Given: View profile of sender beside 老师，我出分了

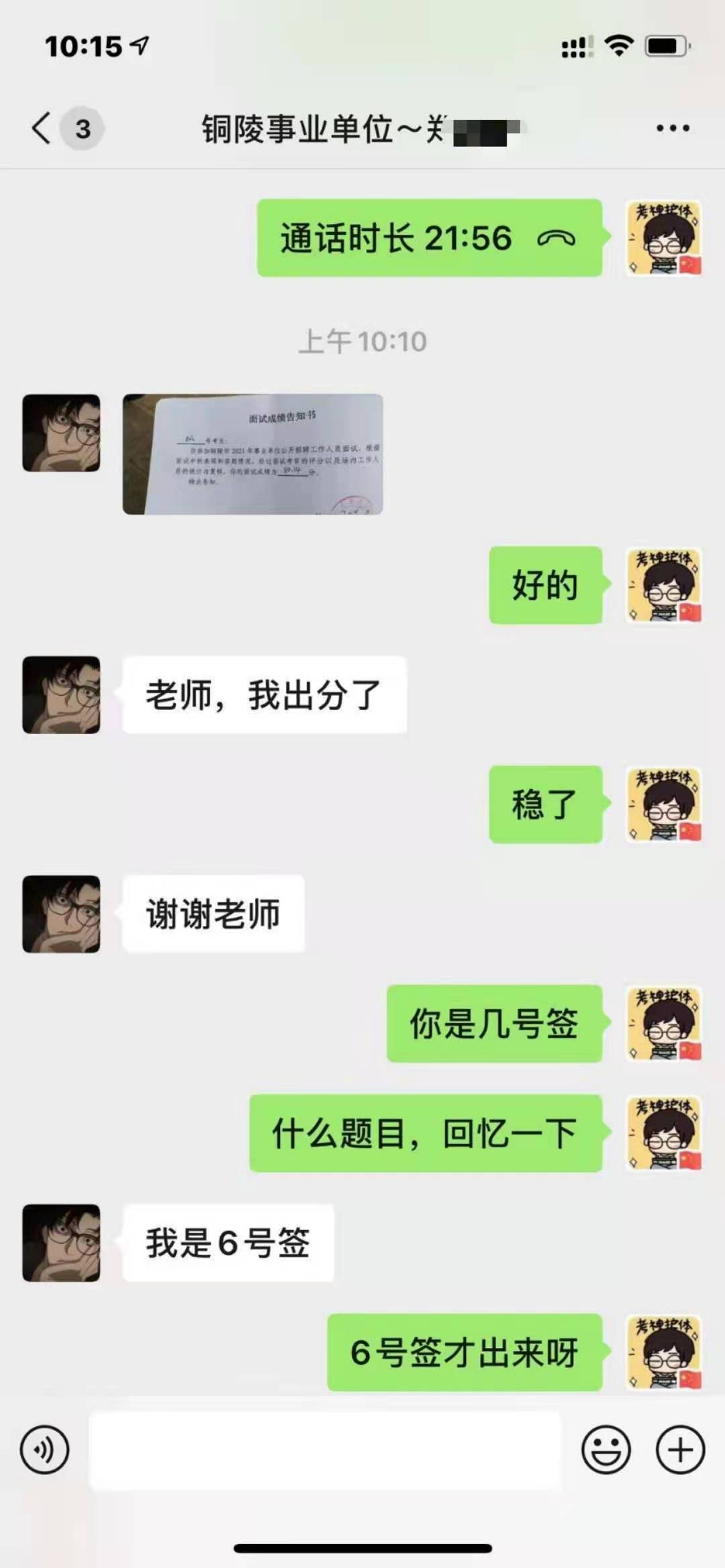Looking at the screenshot, I should tap(61, 694).
